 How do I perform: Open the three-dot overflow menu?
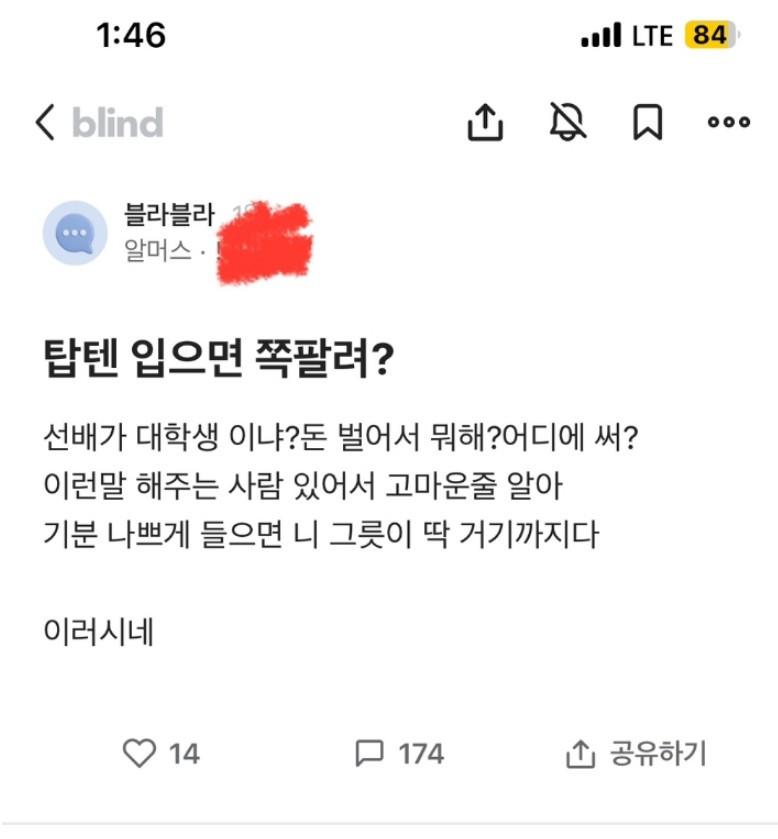click(728, 123)
